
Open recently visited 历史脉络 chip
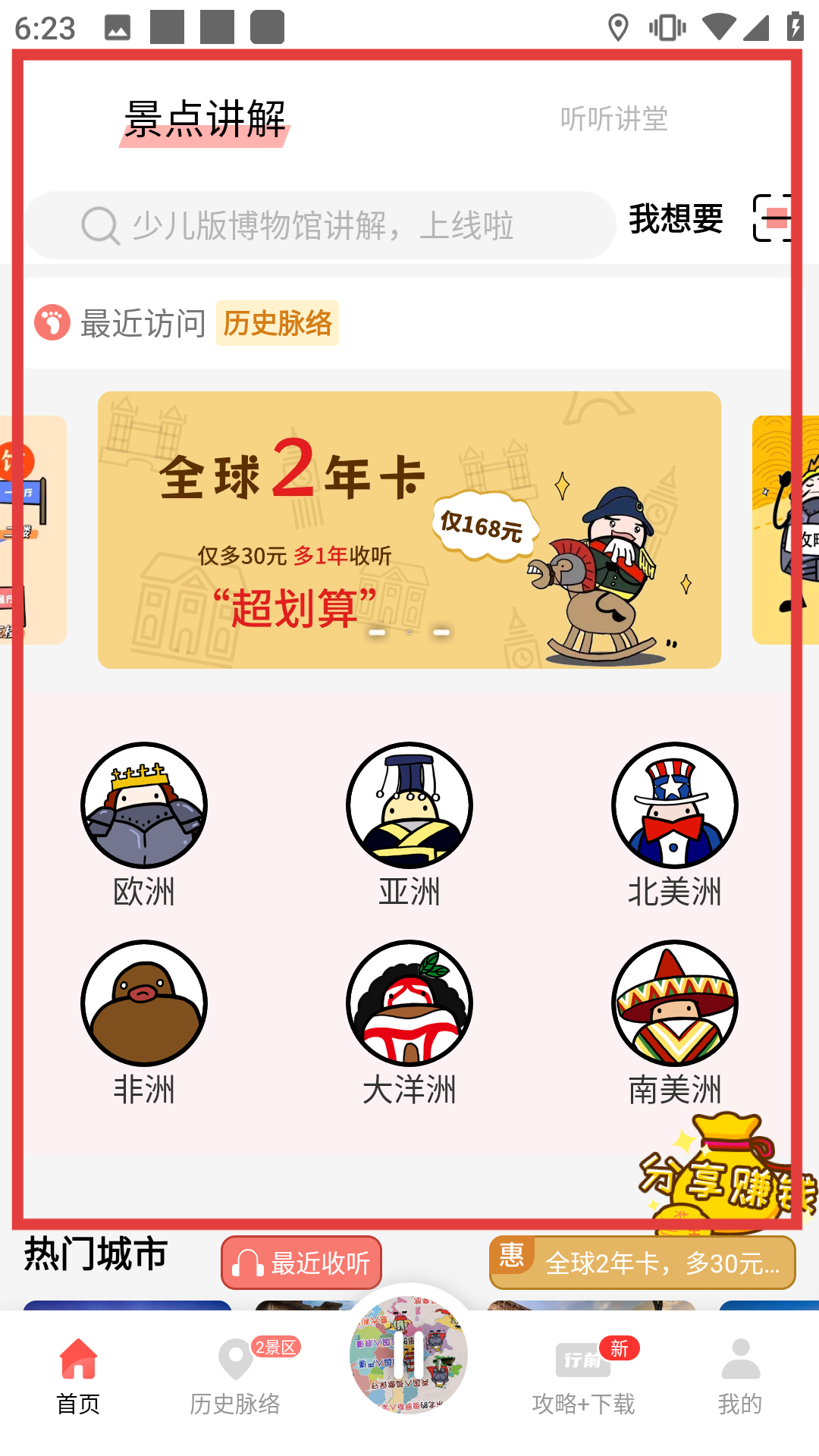tap(278, 323)
